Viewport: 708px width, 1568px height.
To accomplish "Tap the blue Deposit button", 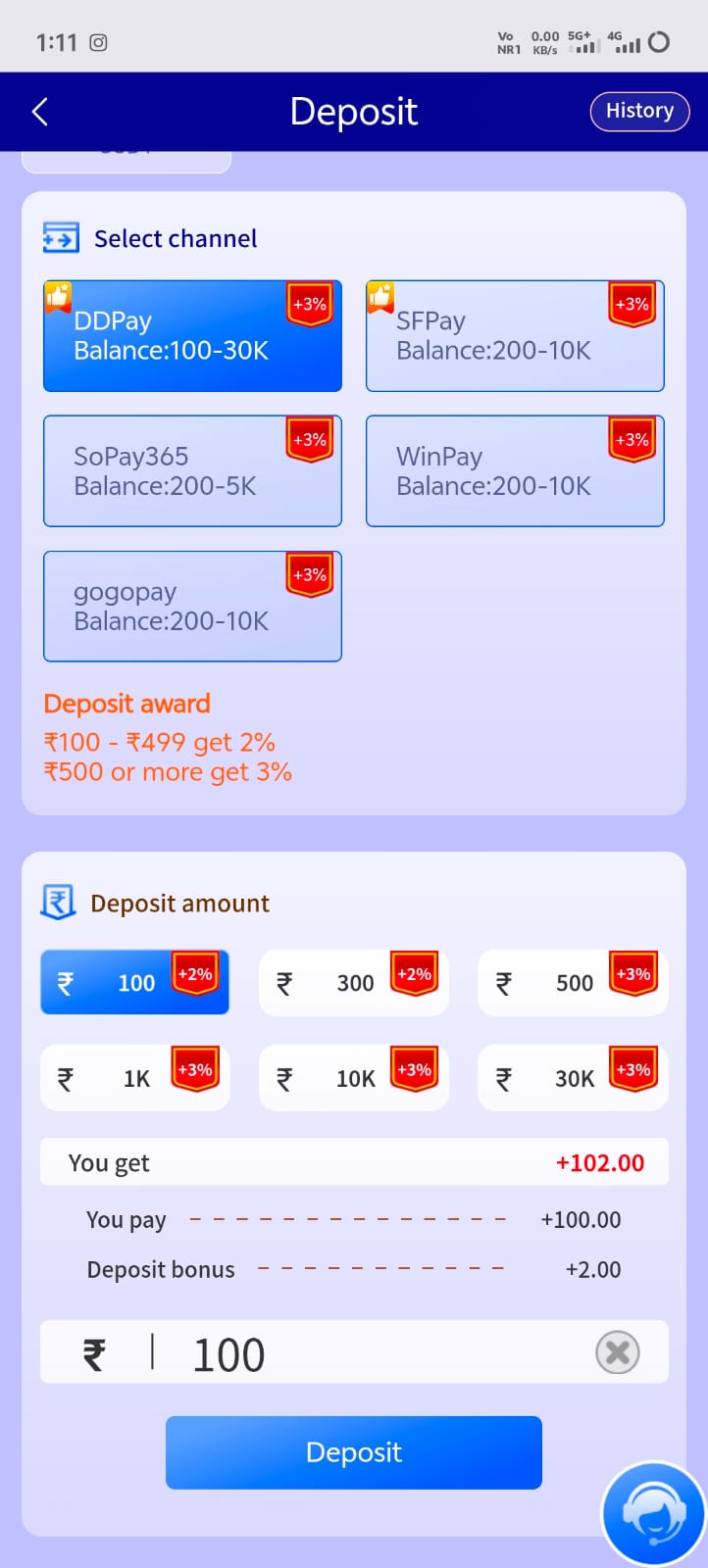I will click(354, 1452).
